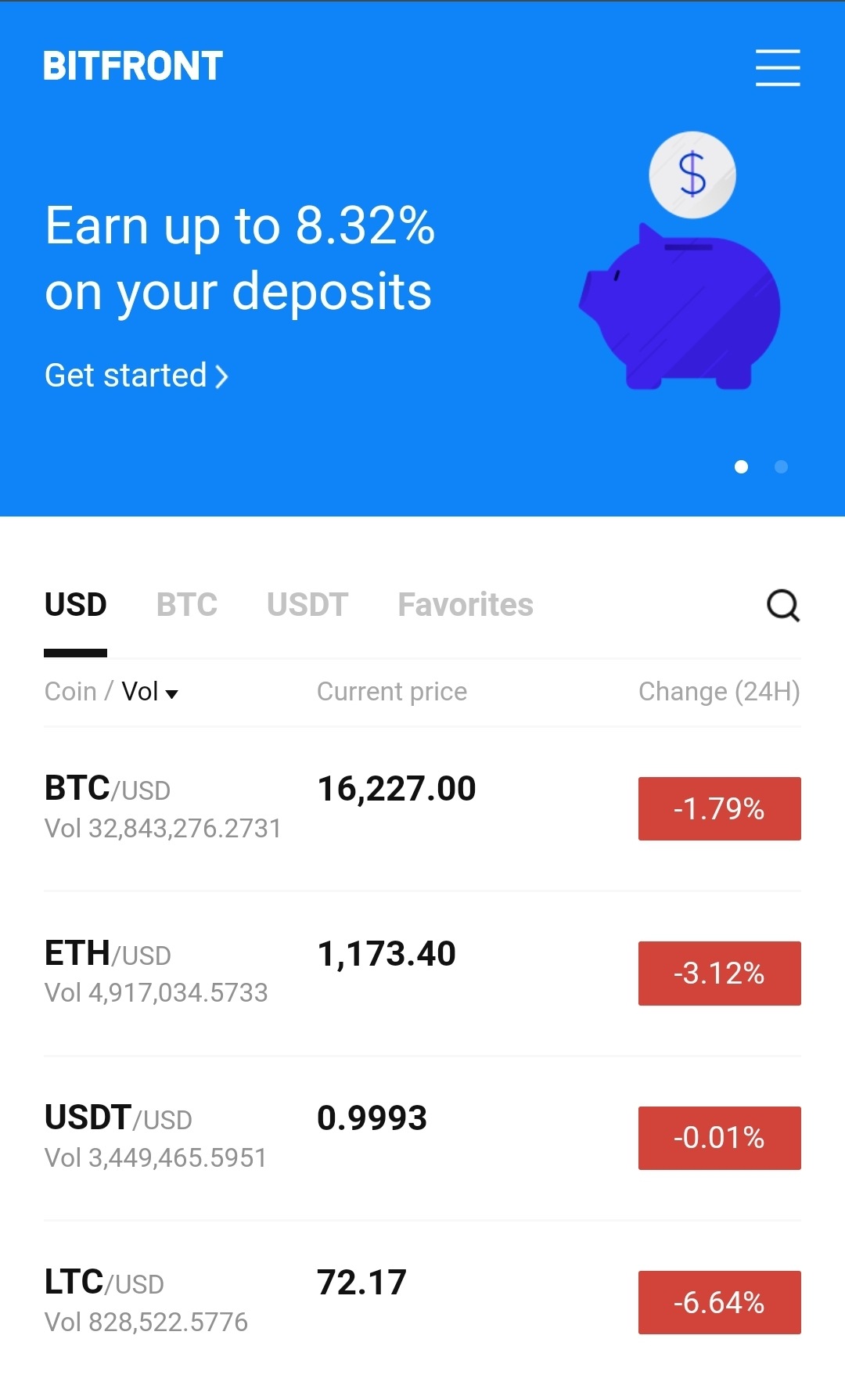Select the BTC/USD red change badge

(x=719, y=808)
